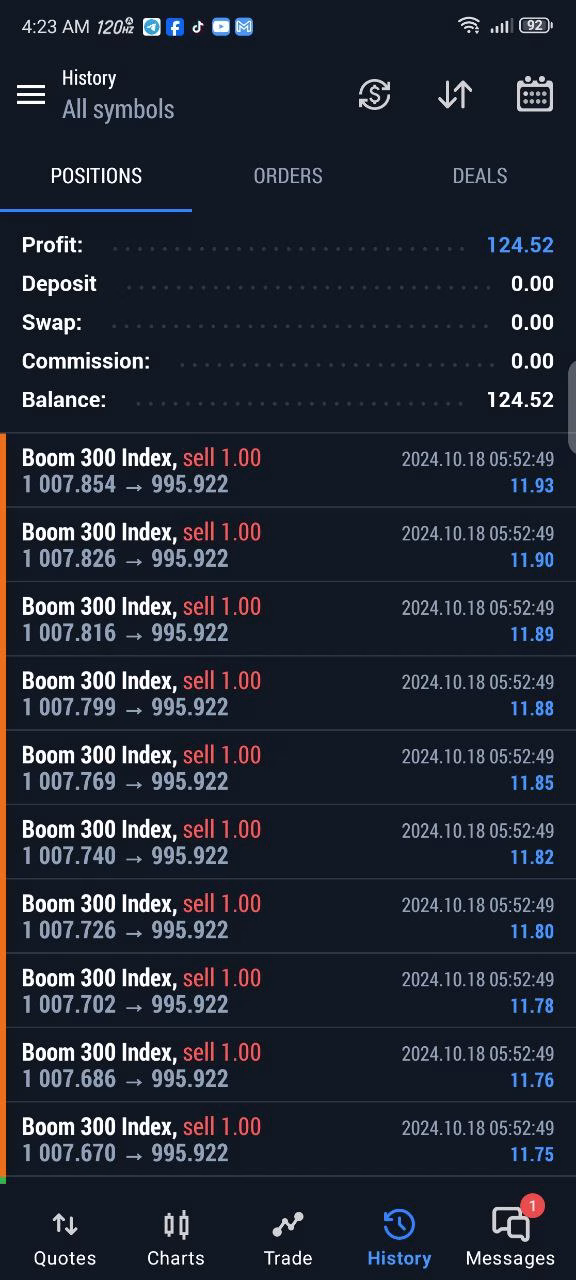Viewport: 576px width, 1280px height.
Task: Switch to the Orders tab
Action: [x=288, y=176]
